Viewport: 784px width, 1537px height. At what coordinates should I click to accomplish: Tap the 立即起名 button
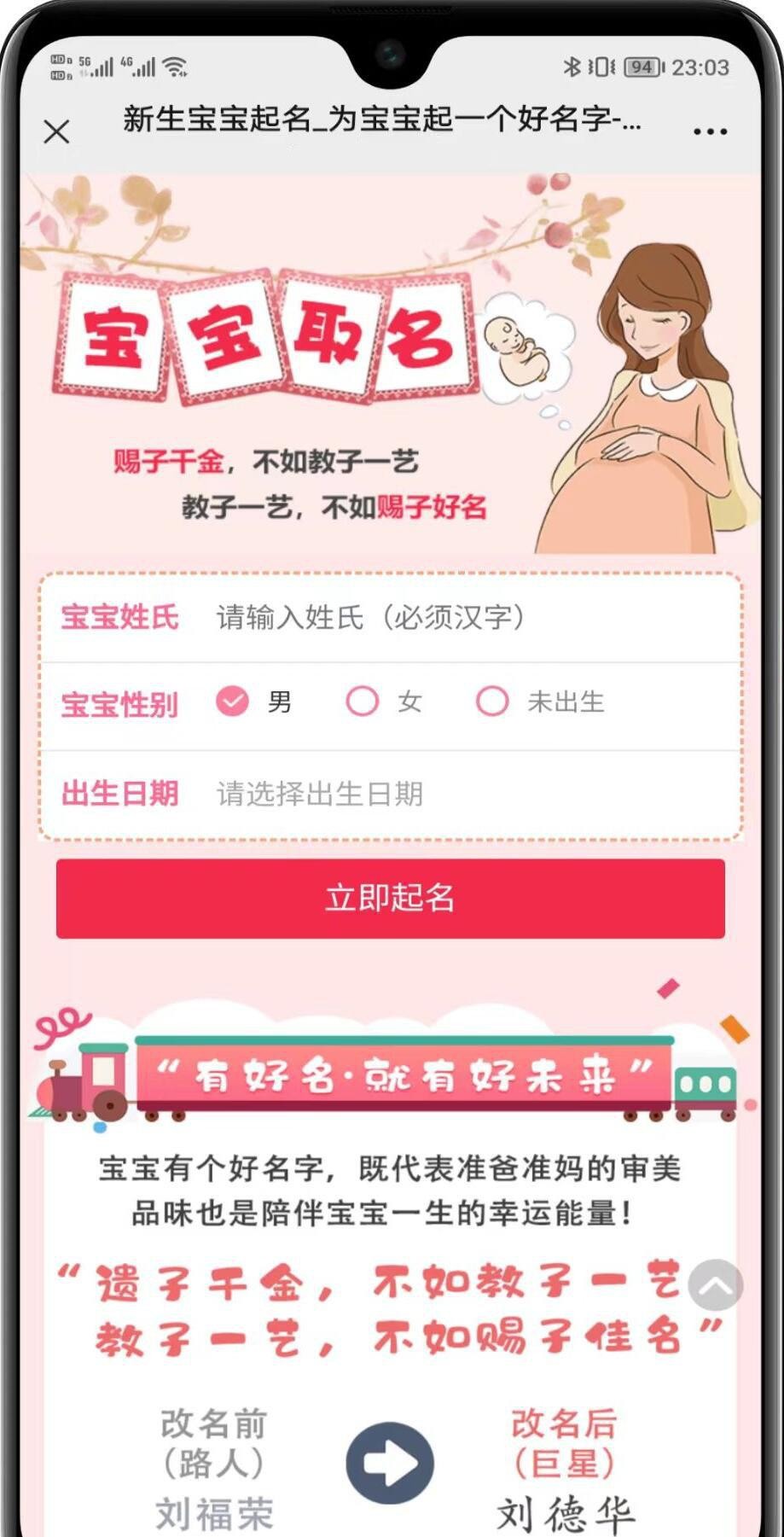tap(391, 898)
